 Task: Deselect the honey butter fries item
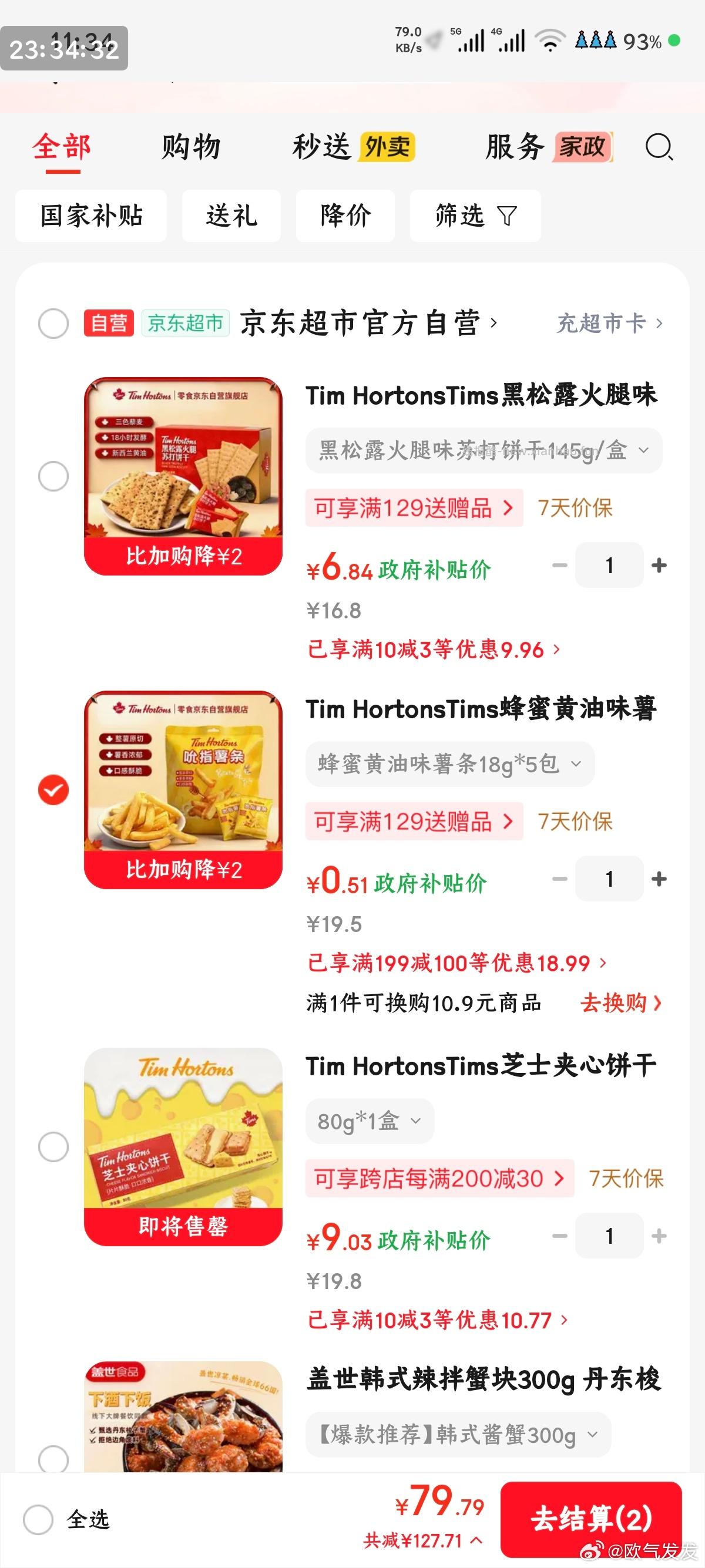point(53,790)
